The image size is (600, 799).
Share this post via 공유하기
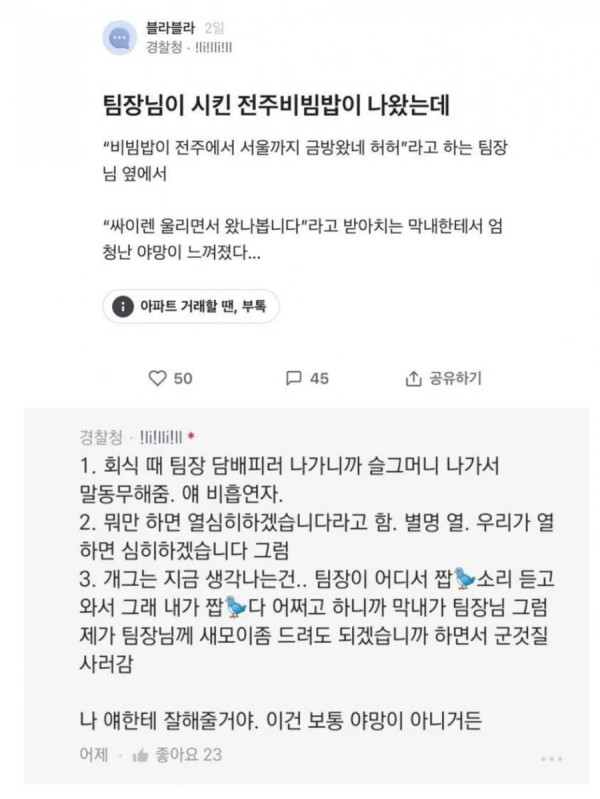(443, 378)
